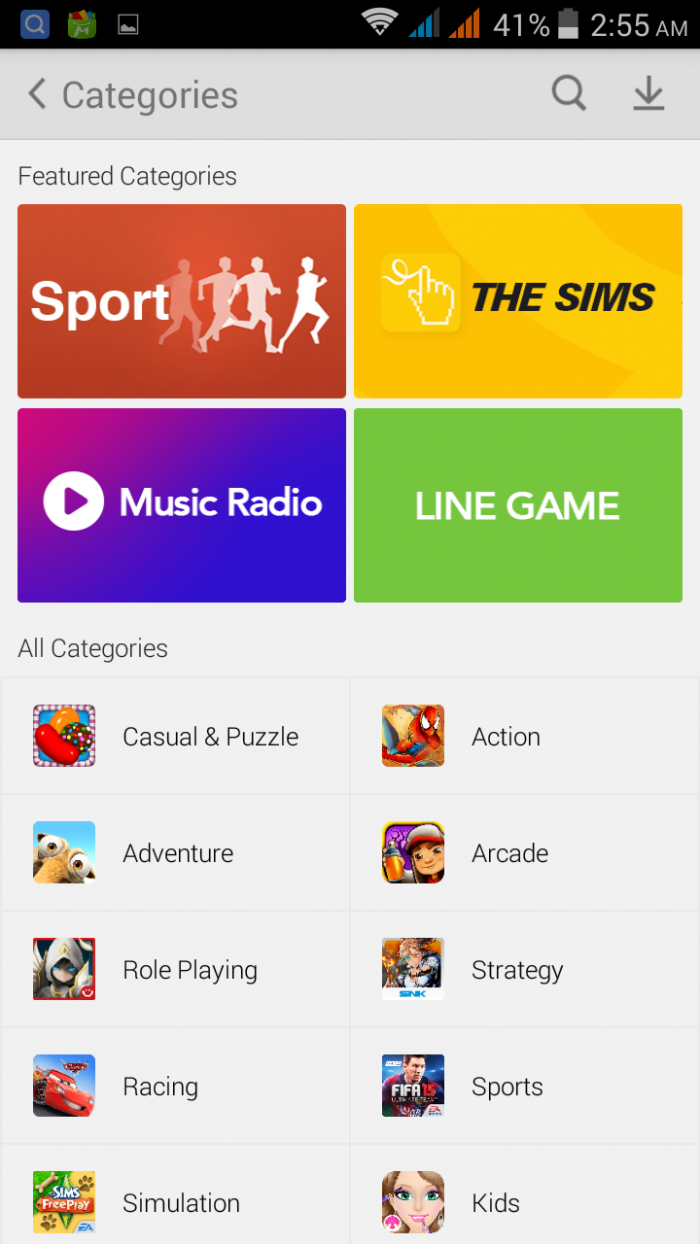Choose the Racing category
The width and height of the screenshot is (700, 1244).
coord(175,1086)
